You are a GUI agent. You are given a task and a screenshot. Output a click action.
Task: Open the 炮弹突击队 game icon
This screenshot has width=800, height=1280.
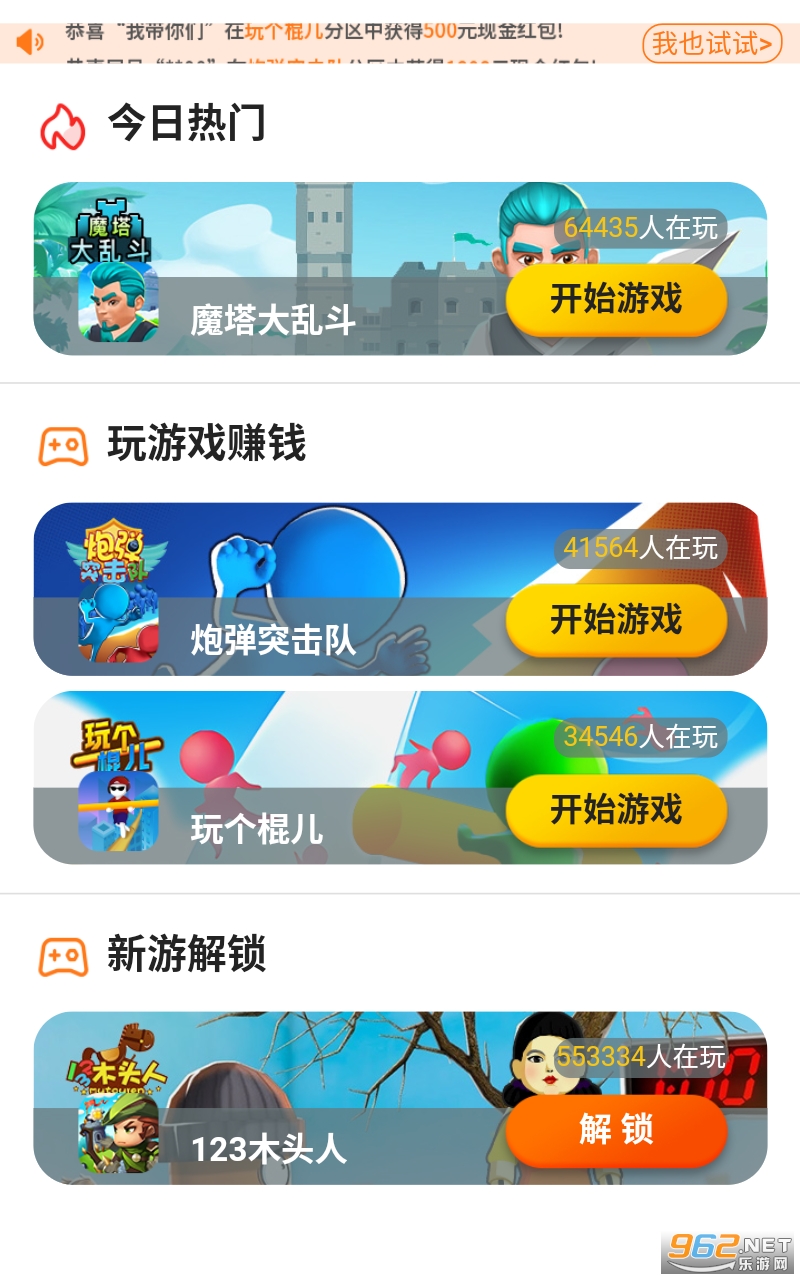(x=118, y=622)
